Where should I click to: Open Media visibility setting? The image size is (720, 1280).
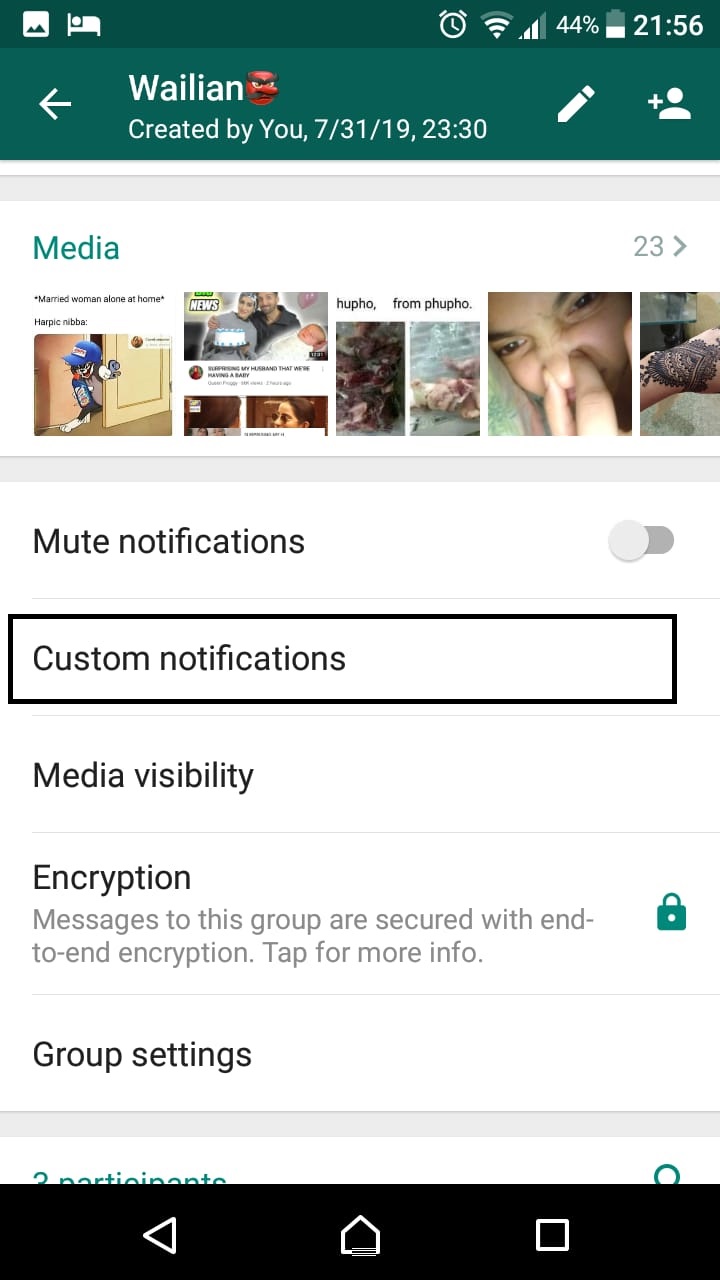[360, 775]
